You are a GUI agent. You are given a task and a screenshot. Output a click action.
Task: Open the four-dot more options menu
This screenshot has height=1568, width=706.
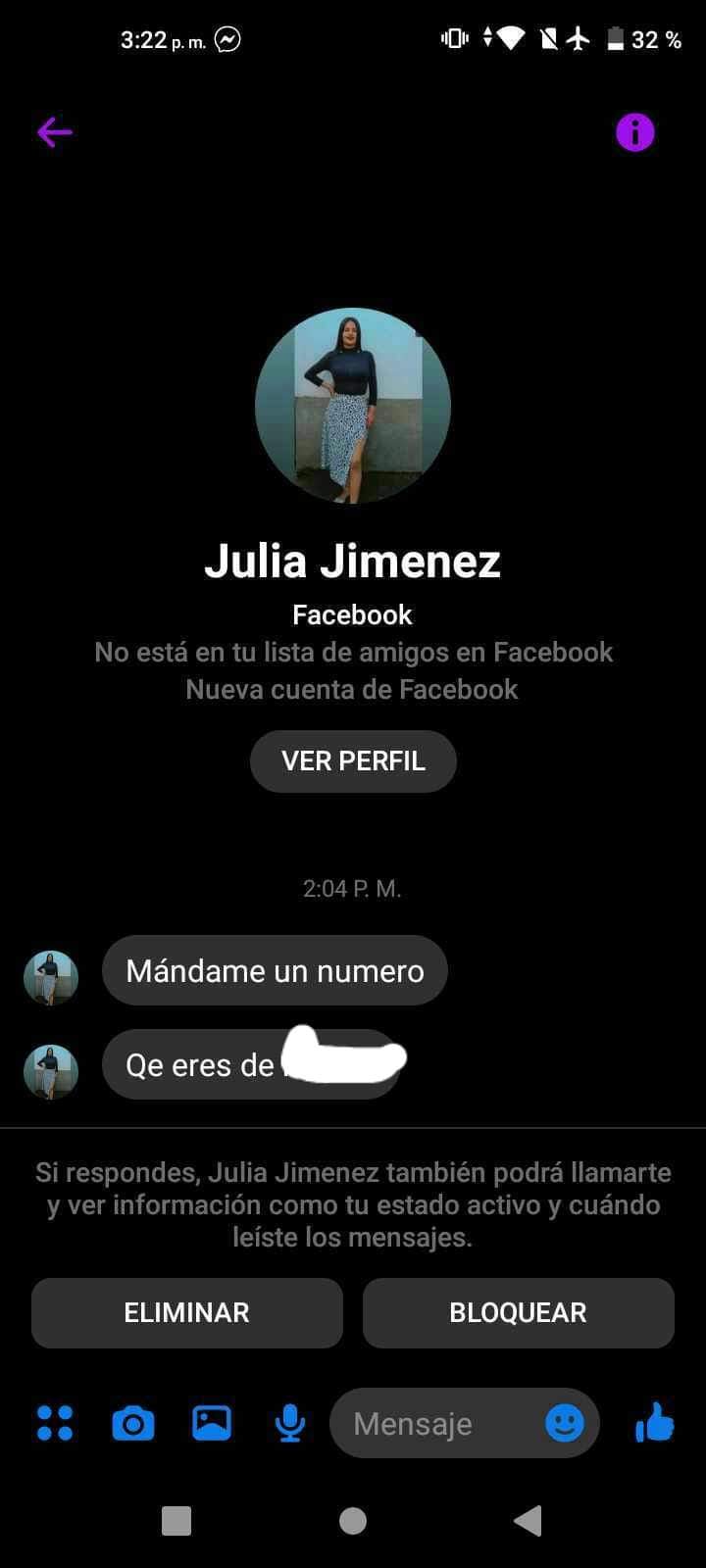pyautogui.click(x=55, y=1423)
